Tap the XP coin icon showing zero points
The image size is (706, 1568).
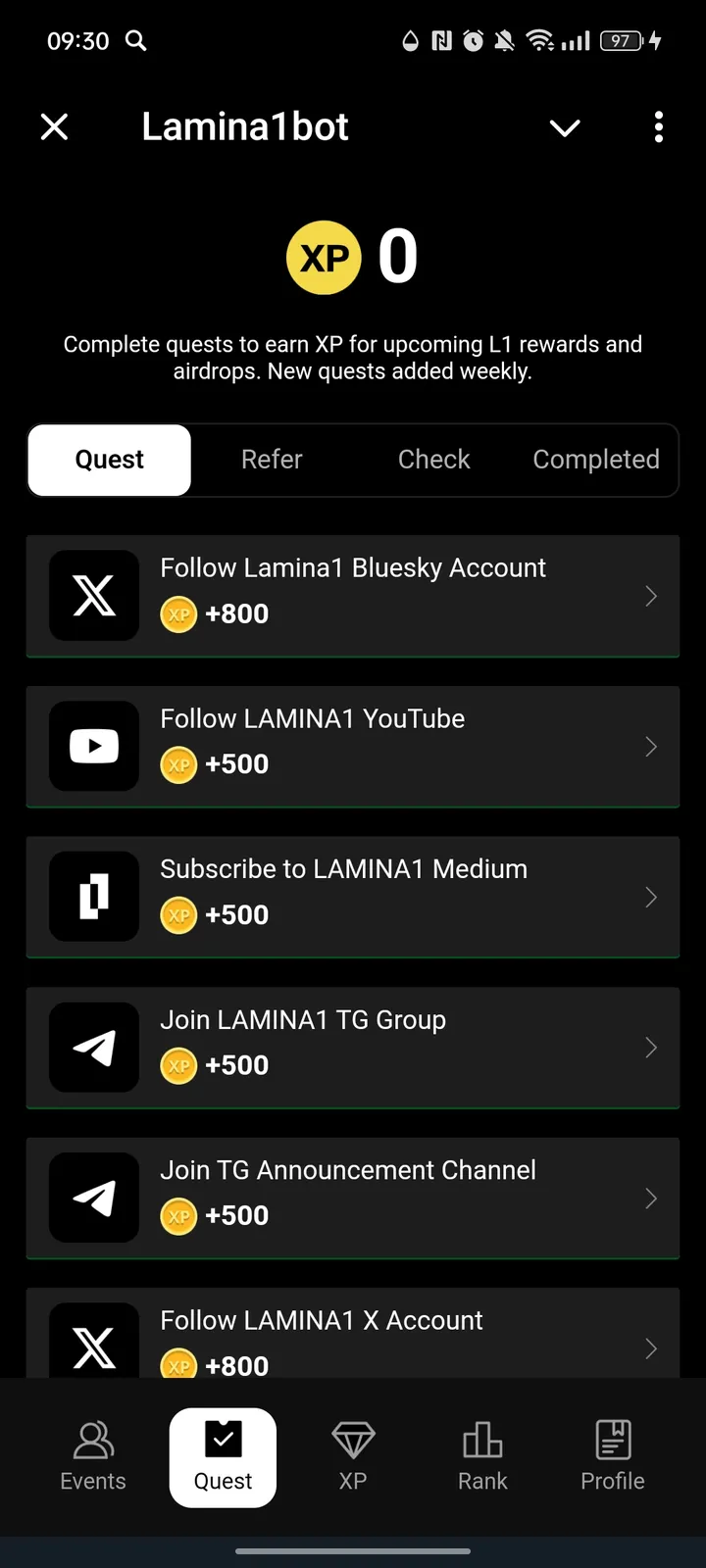pyautogui.click(x=324, y=257)
